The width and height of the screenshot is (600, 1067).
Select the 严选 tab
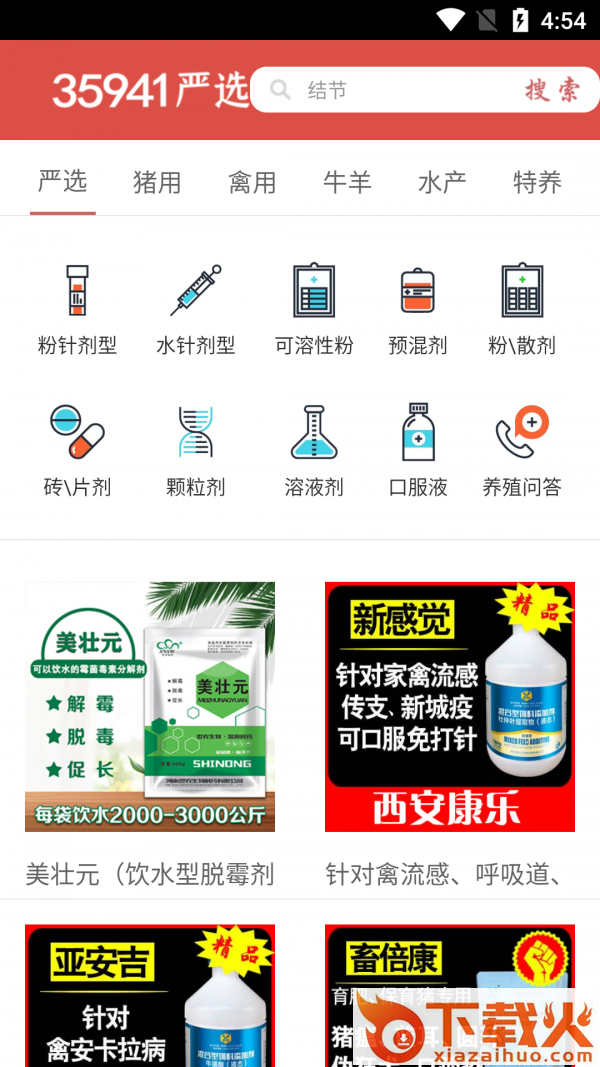pos(62,182)
